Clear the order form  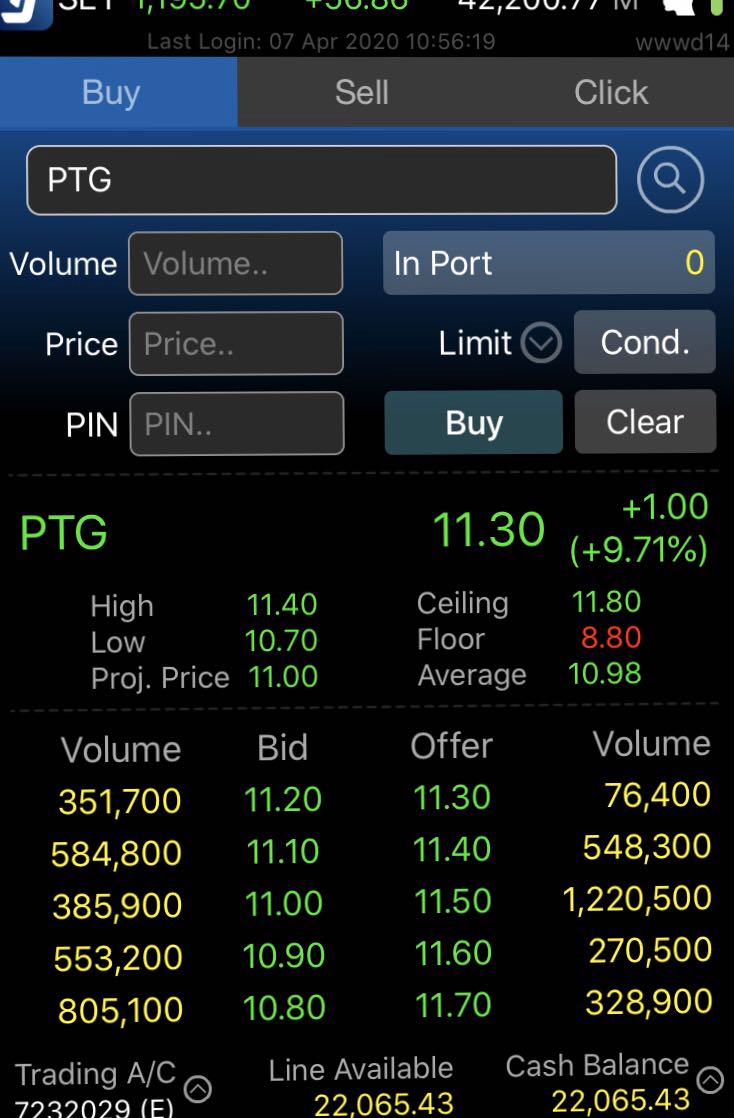[645, 422]
